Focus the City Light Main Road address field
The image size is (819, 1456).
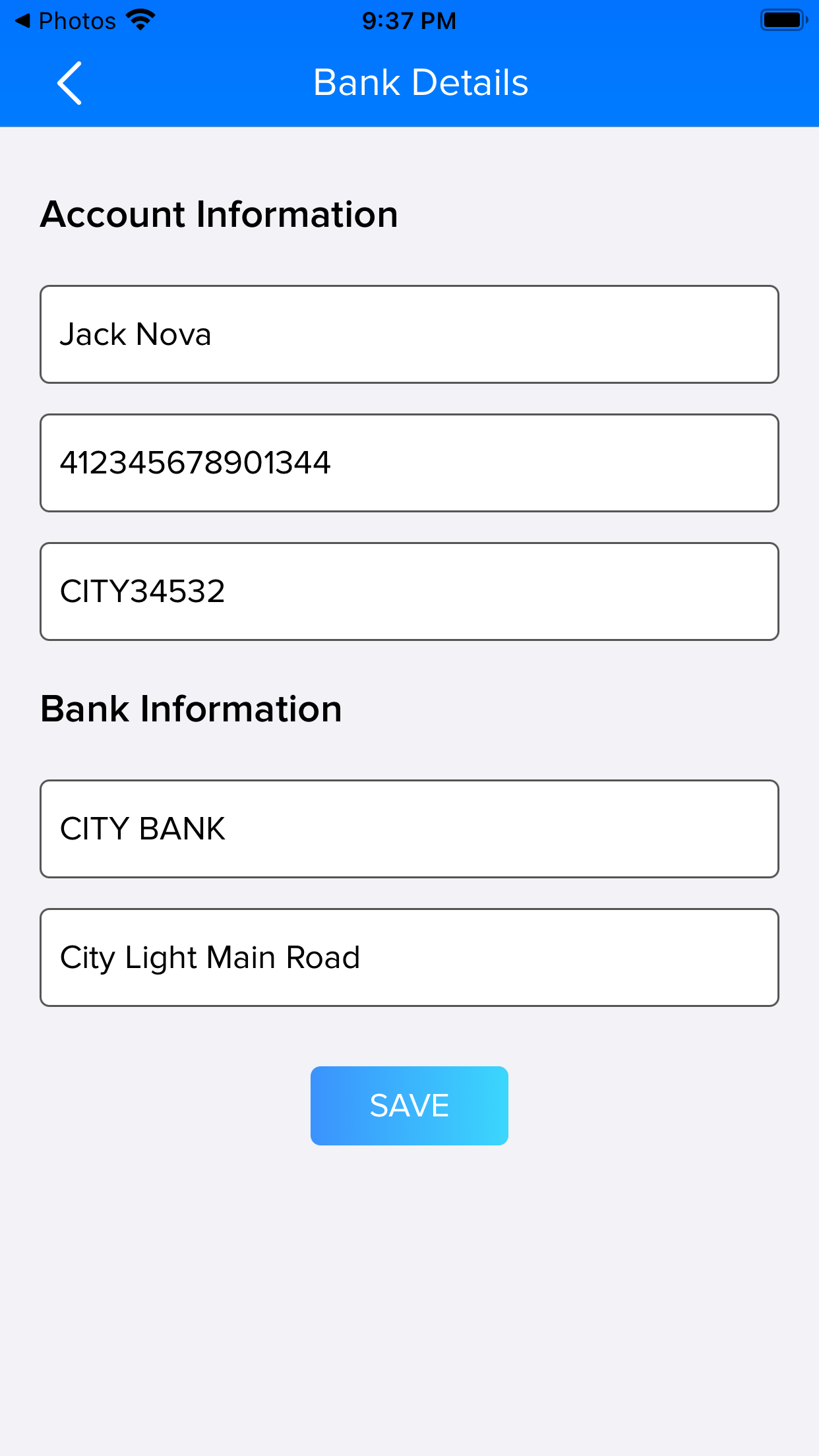coord(409,957)
